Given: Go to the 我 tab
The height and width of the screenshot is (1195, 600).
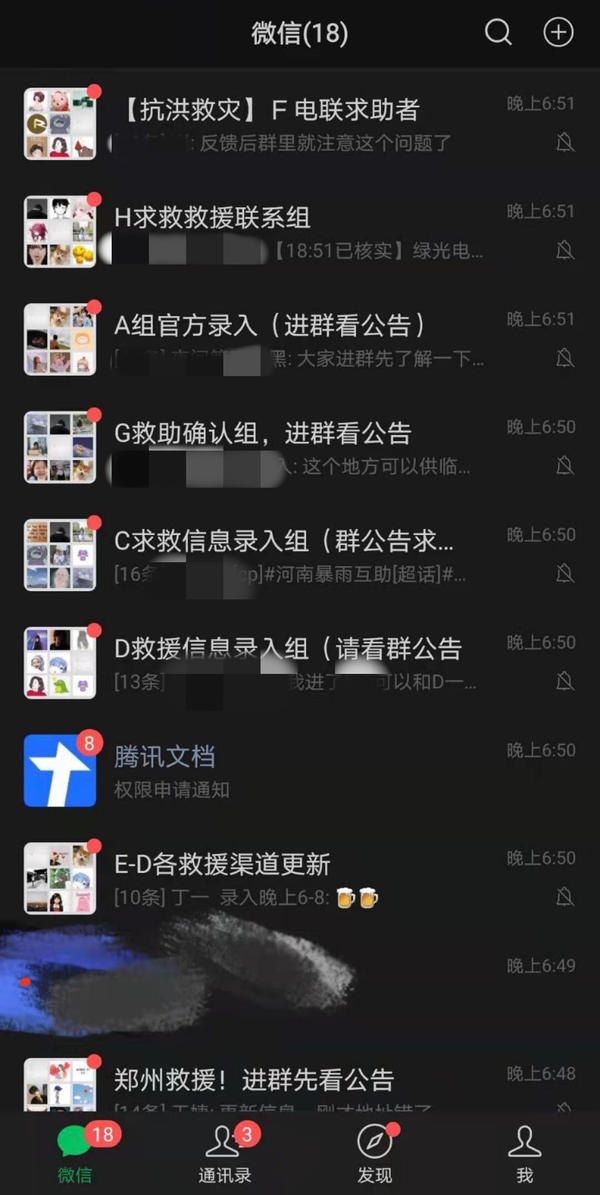Looking at the screenshot, I should [x=524, y=1153].
